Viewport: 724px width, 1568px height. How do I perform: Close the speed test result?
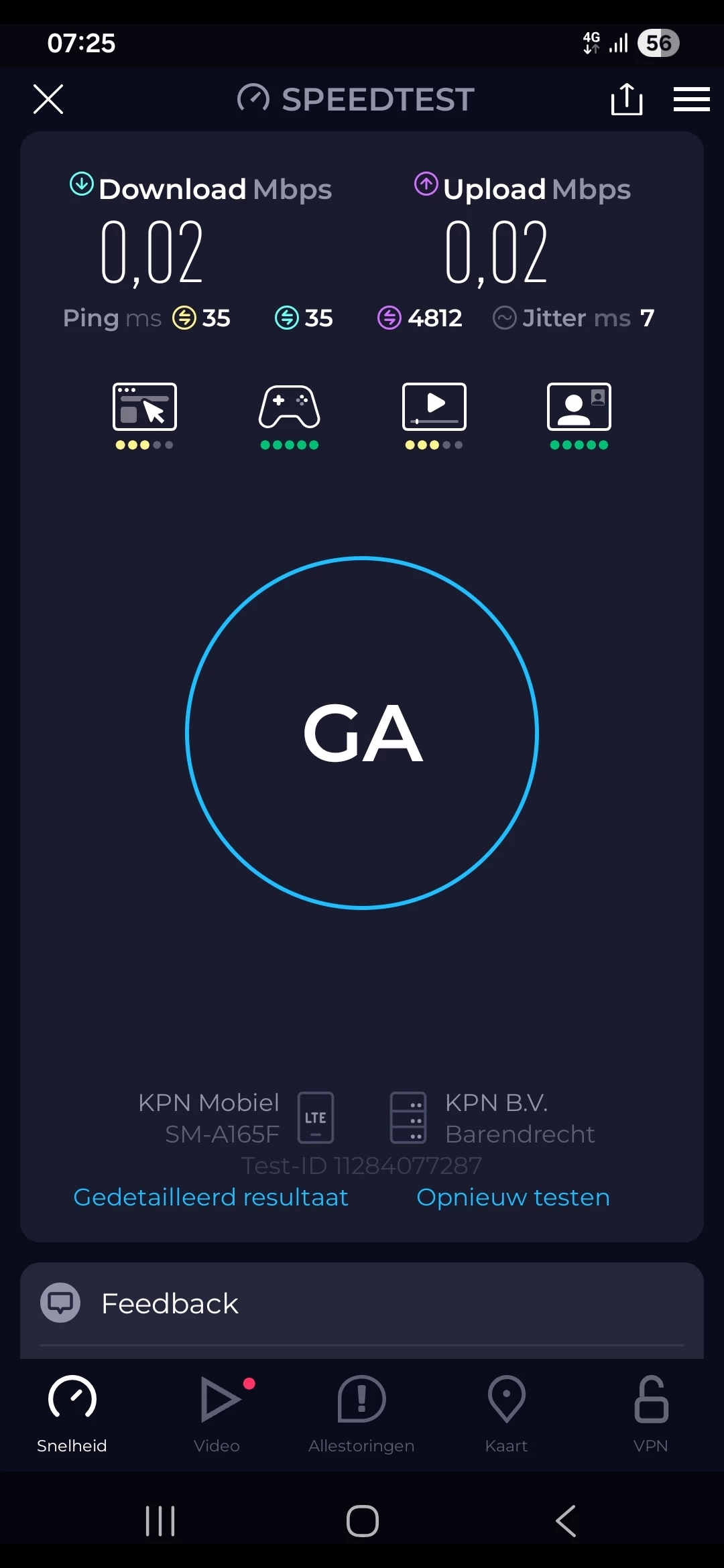pos(48,99)
